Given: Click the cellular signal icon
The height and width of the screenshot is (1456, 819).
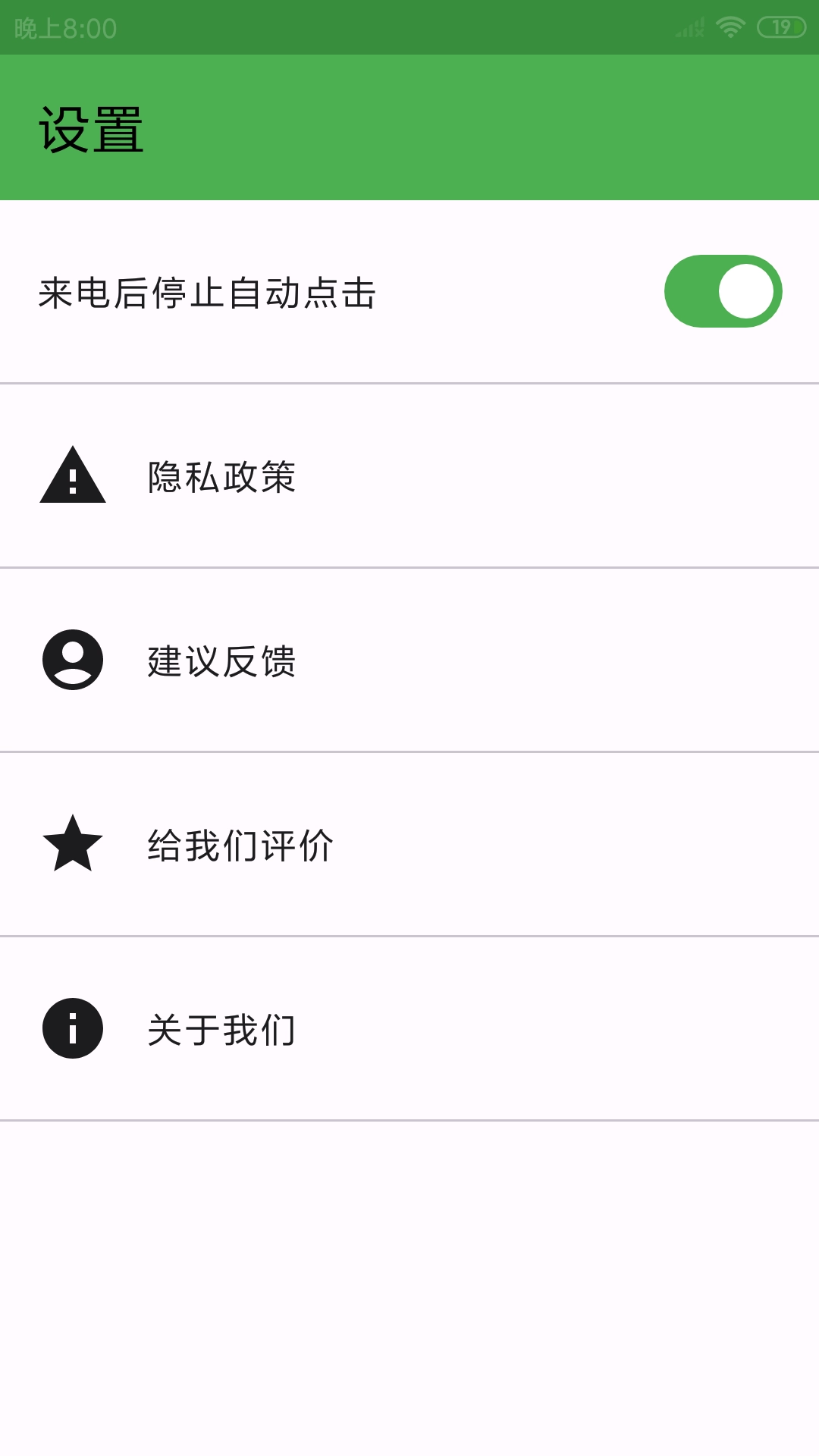Looking at the screenshot, I should point(689,25).
